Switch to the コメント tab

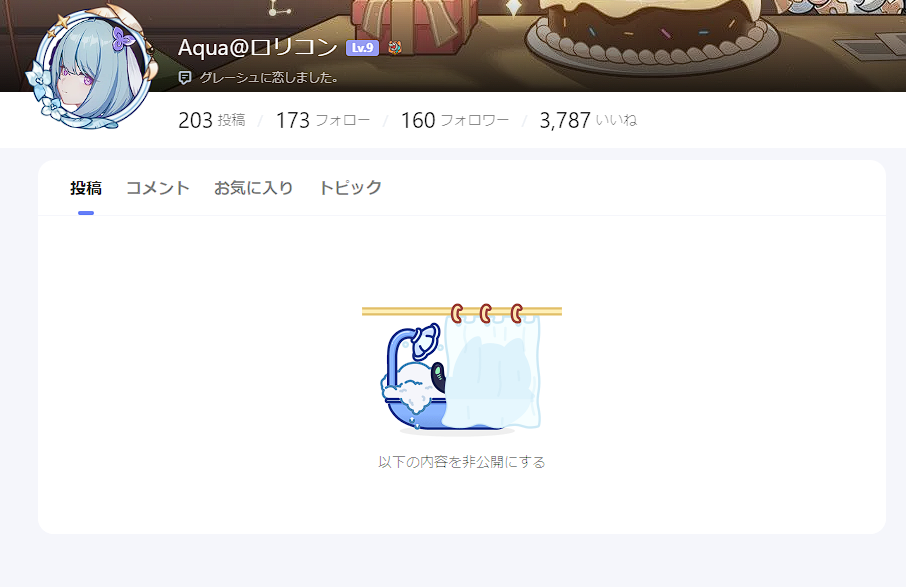(157, 188)
